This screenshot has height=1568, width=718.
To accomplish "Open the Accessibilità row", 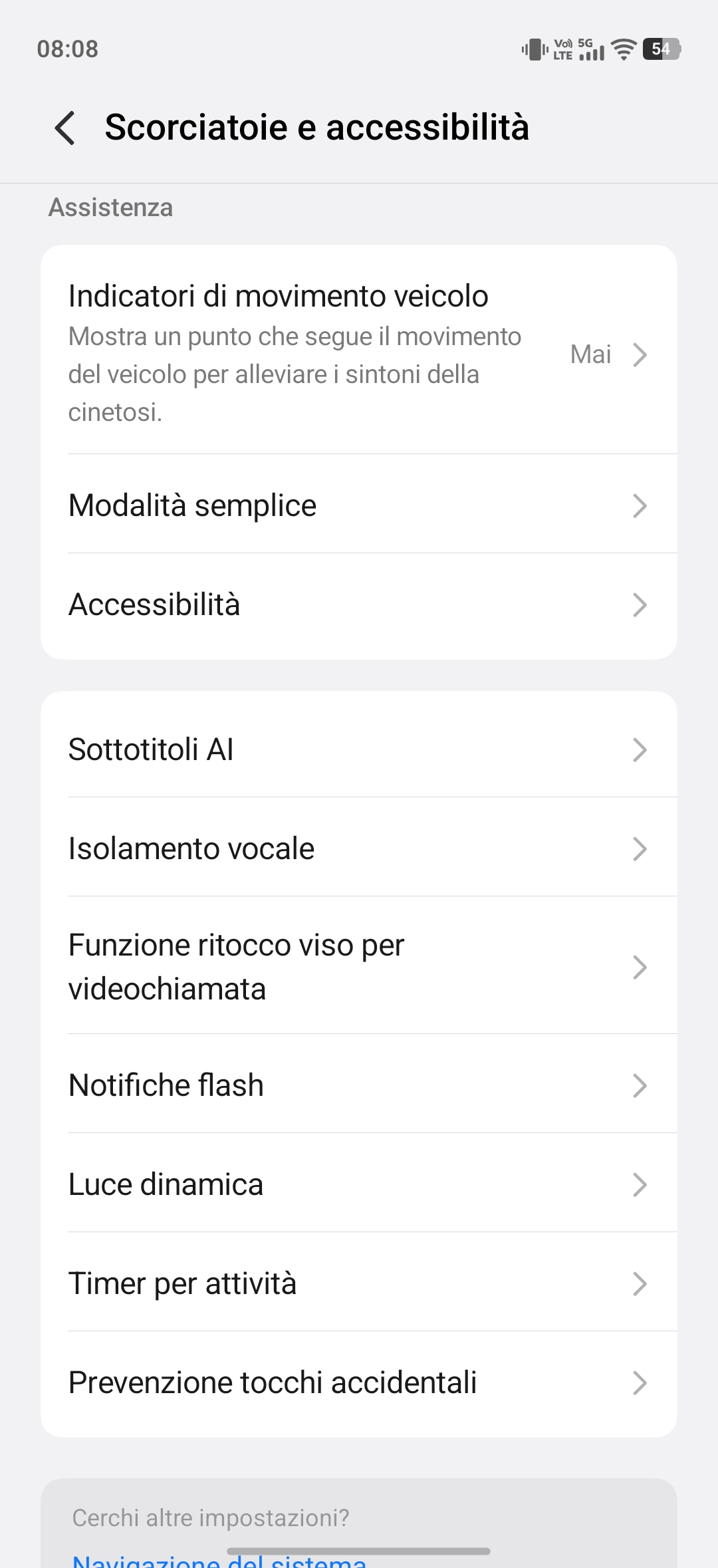I will click(x=359, y=604).
